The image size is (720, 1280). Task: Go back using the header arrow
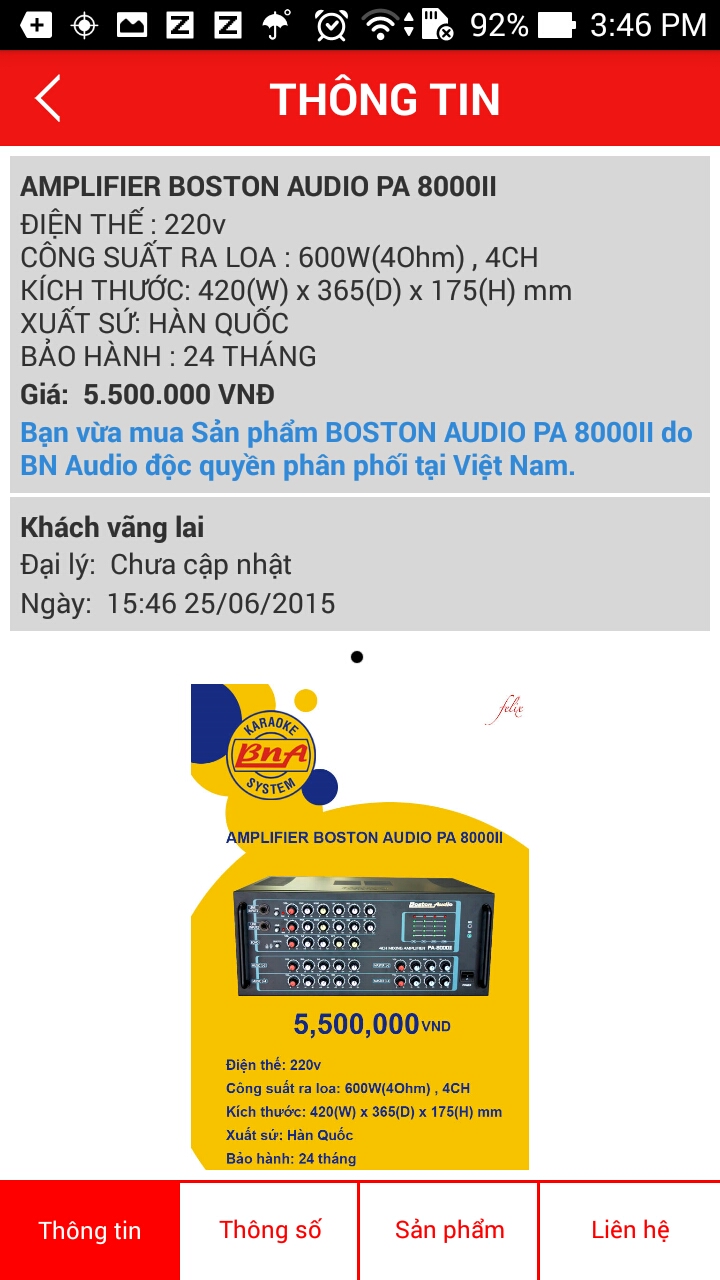point(48,99)
